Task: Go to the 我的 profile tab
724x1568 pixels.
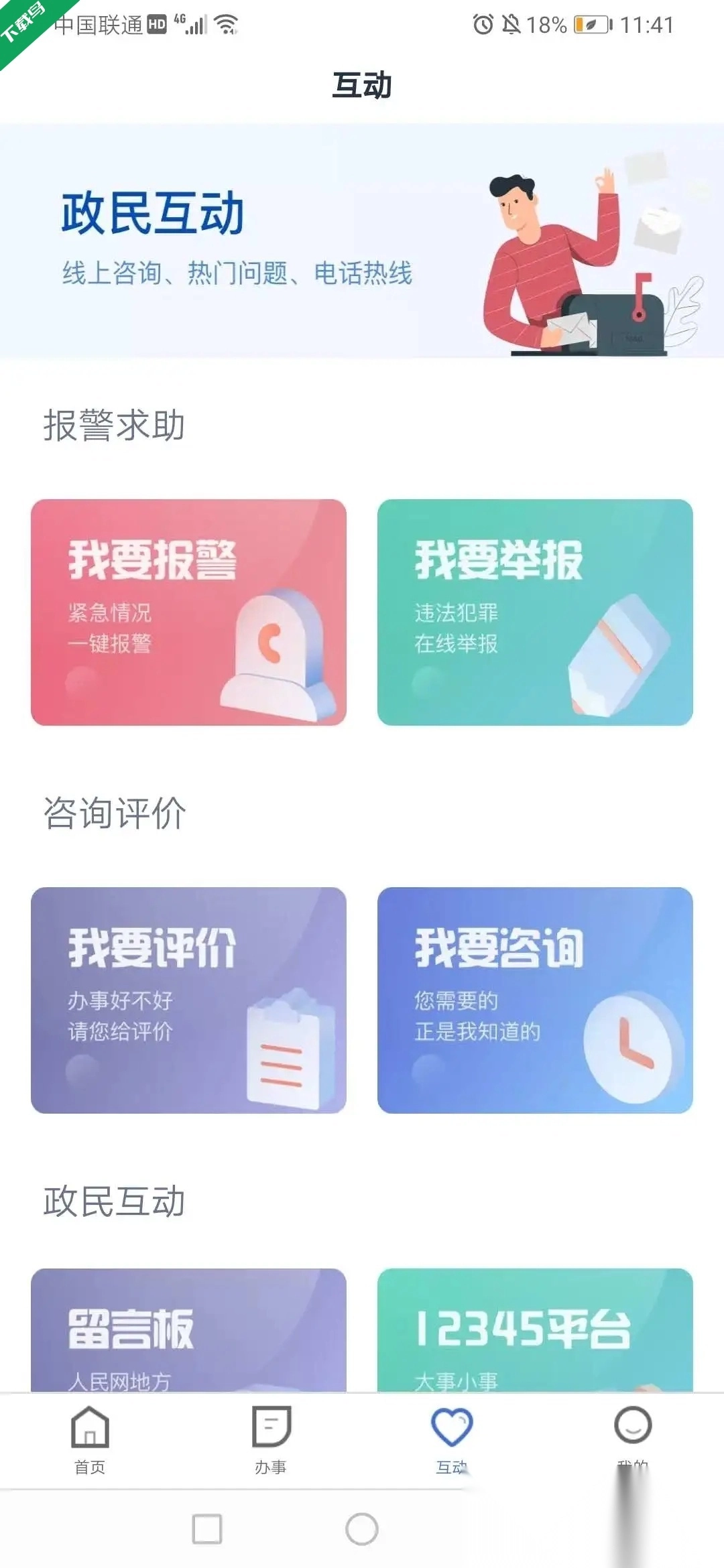Action: click(x=632, y=1434)
